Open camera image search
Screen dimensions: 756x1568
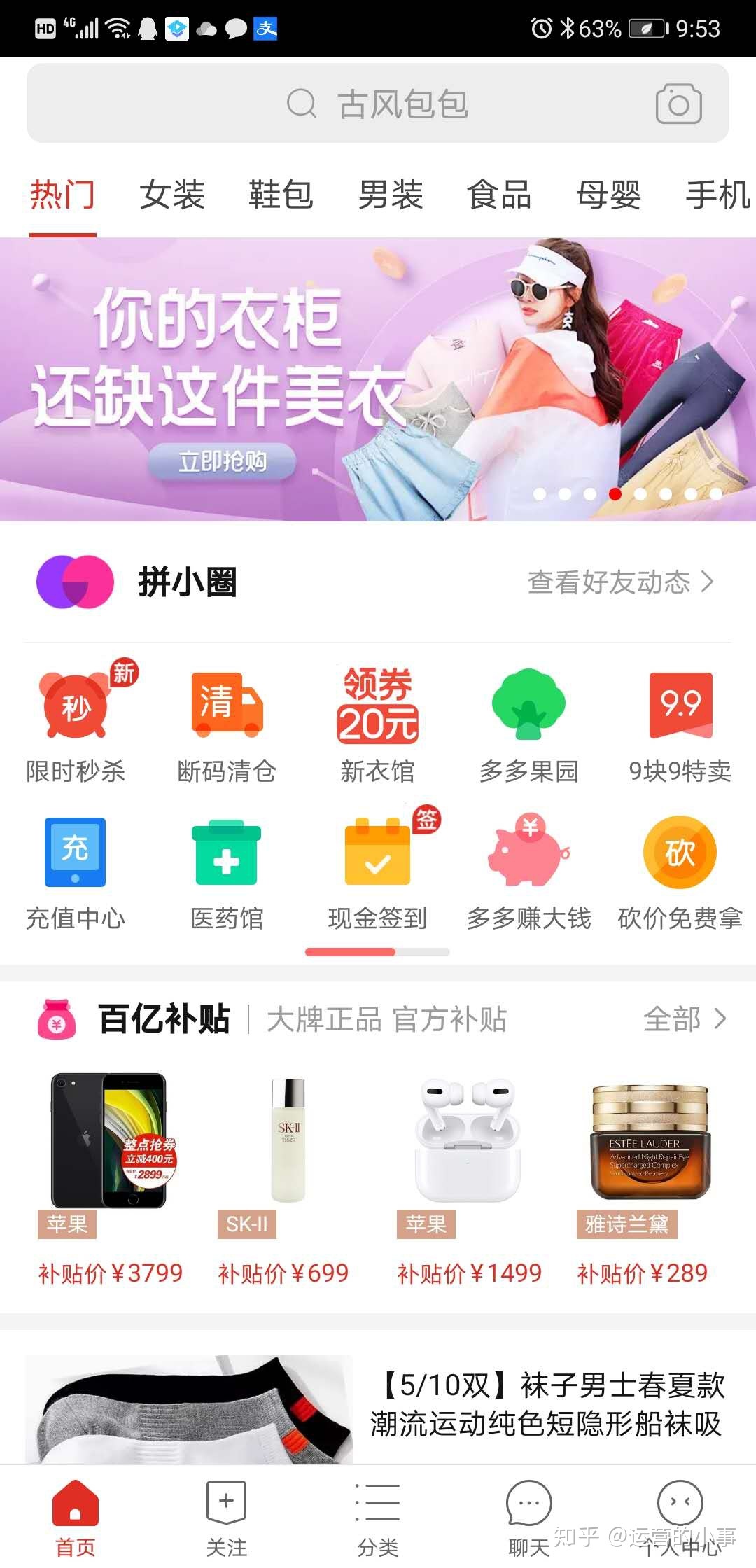[678, 104]
